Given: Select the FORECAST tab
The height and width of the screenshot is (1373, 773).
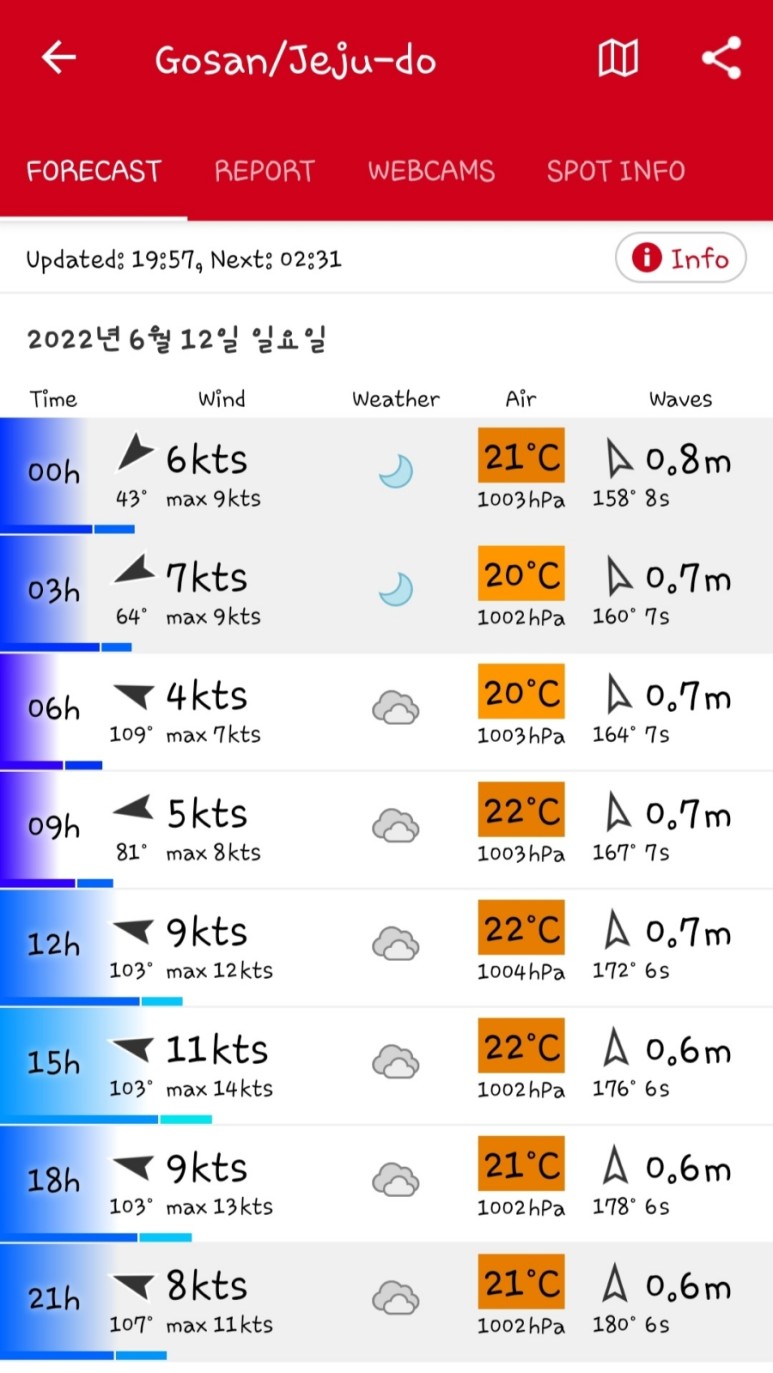Looking at the screenshot, I should point(93,171).
